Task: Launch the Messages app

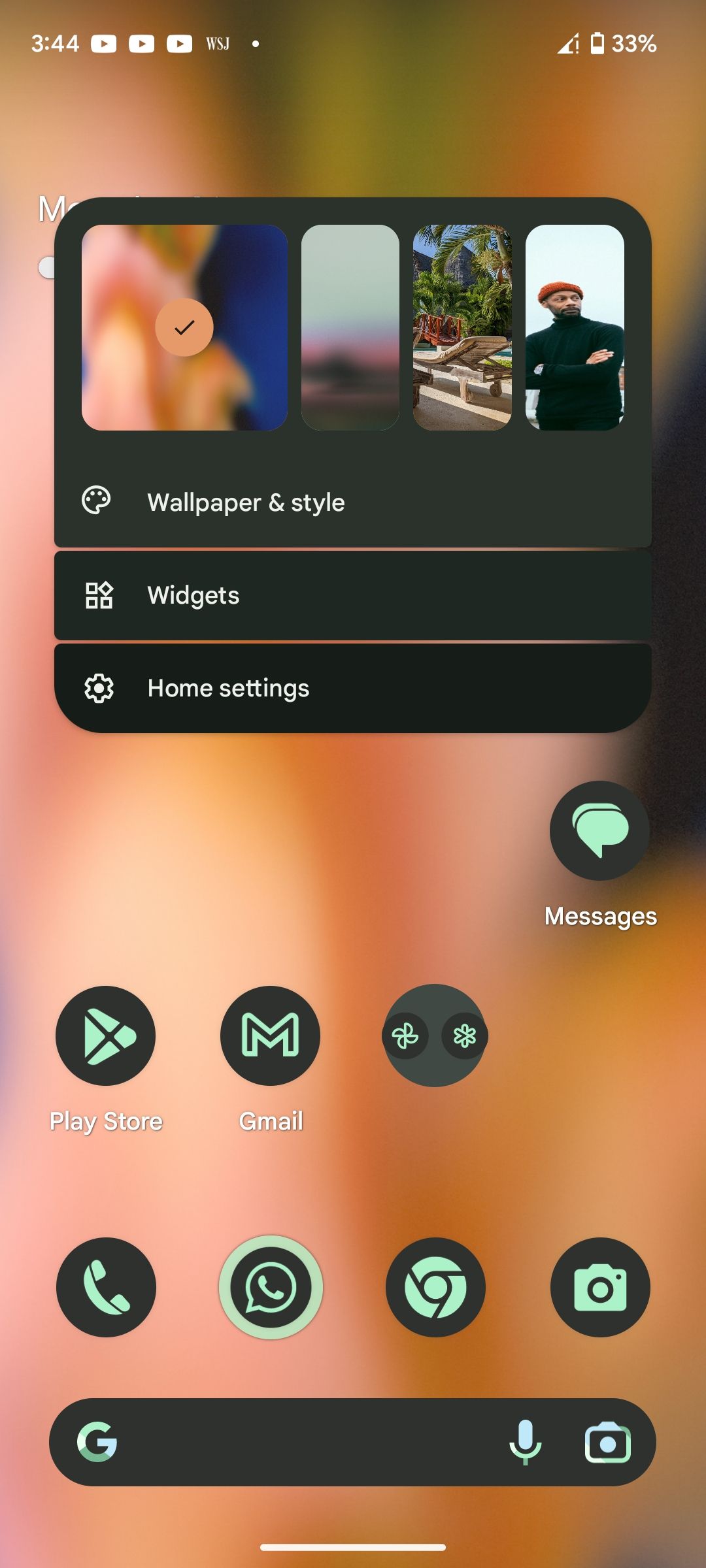Action: click(x=599, y=830)
